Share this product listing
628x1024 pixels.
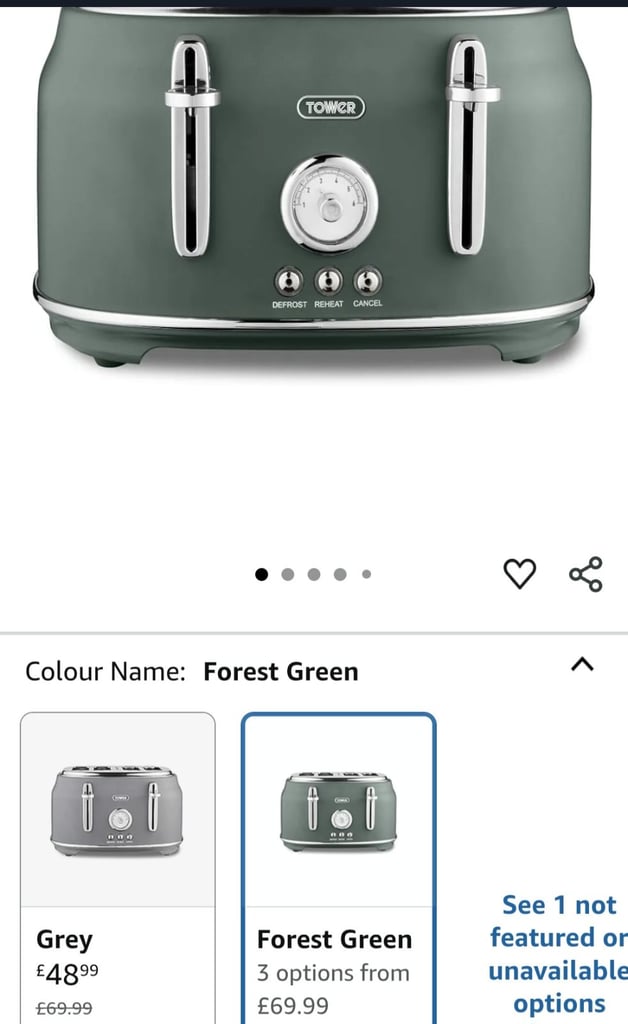pyautogui.click(x=586, y=574)
